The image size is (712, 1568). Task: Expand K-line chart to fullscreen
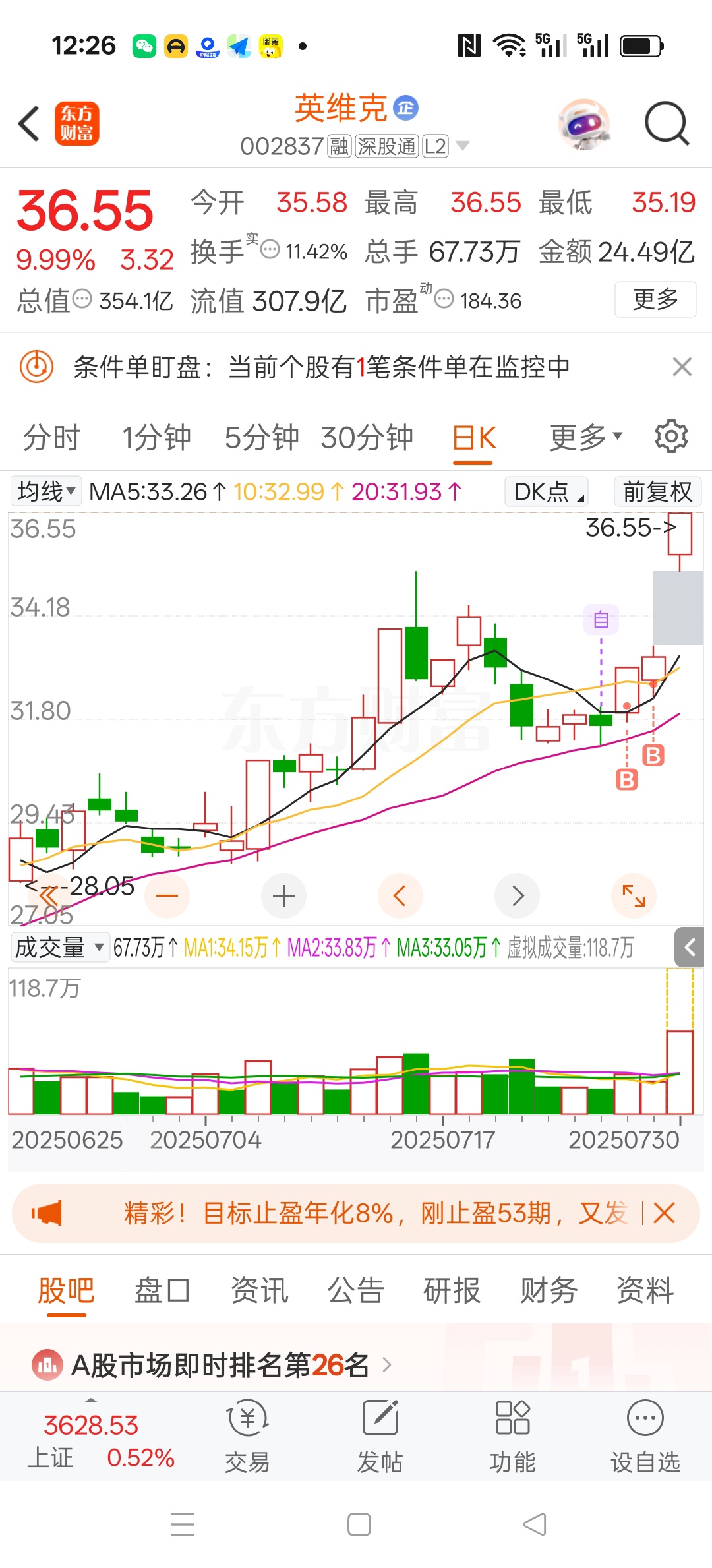point(634,896)
